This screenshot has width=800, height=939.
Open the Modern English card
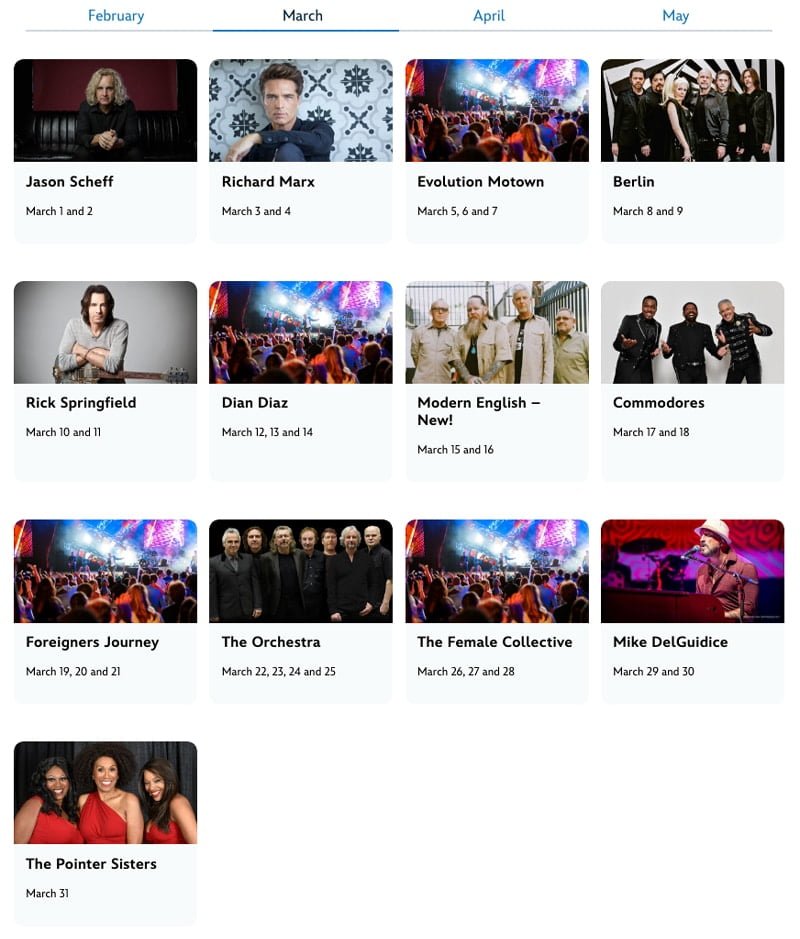pos(496,380)
